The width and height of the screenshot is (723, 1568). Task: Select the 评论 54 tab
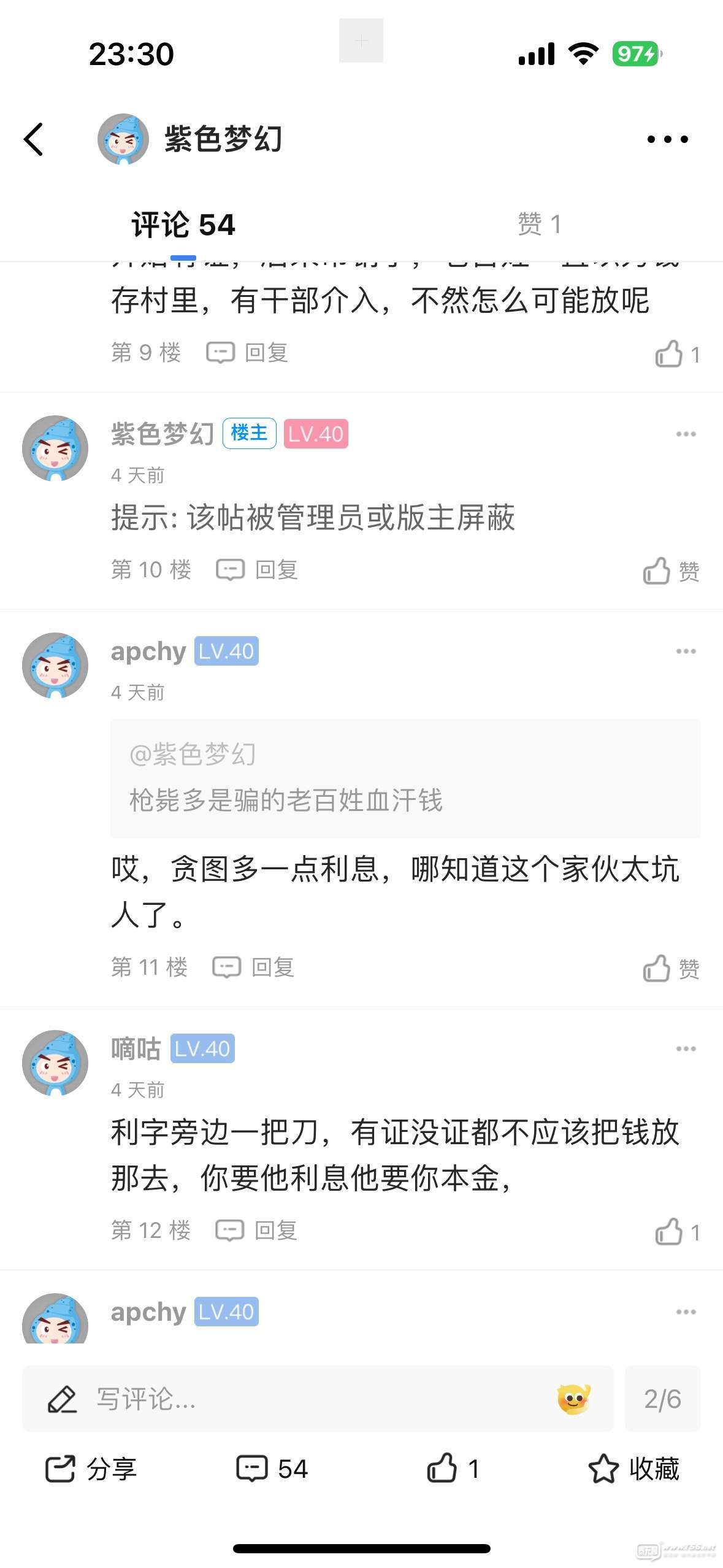click(x=183, y=225)
